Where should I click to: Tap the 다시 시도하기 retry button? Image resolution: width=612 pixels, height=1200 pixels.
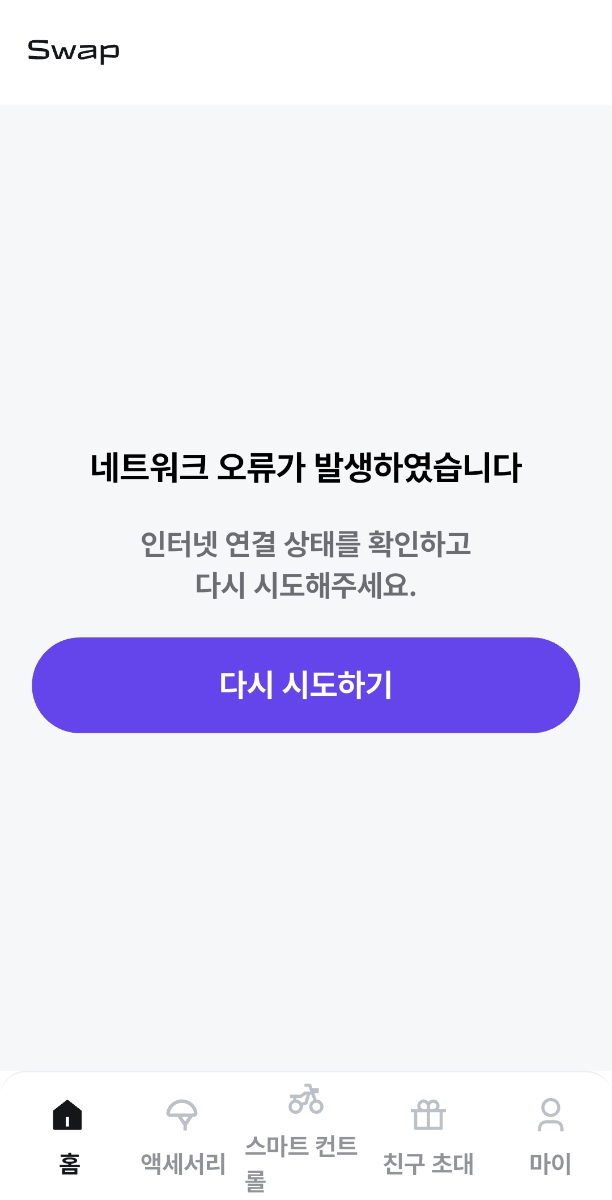coord(306,685)
